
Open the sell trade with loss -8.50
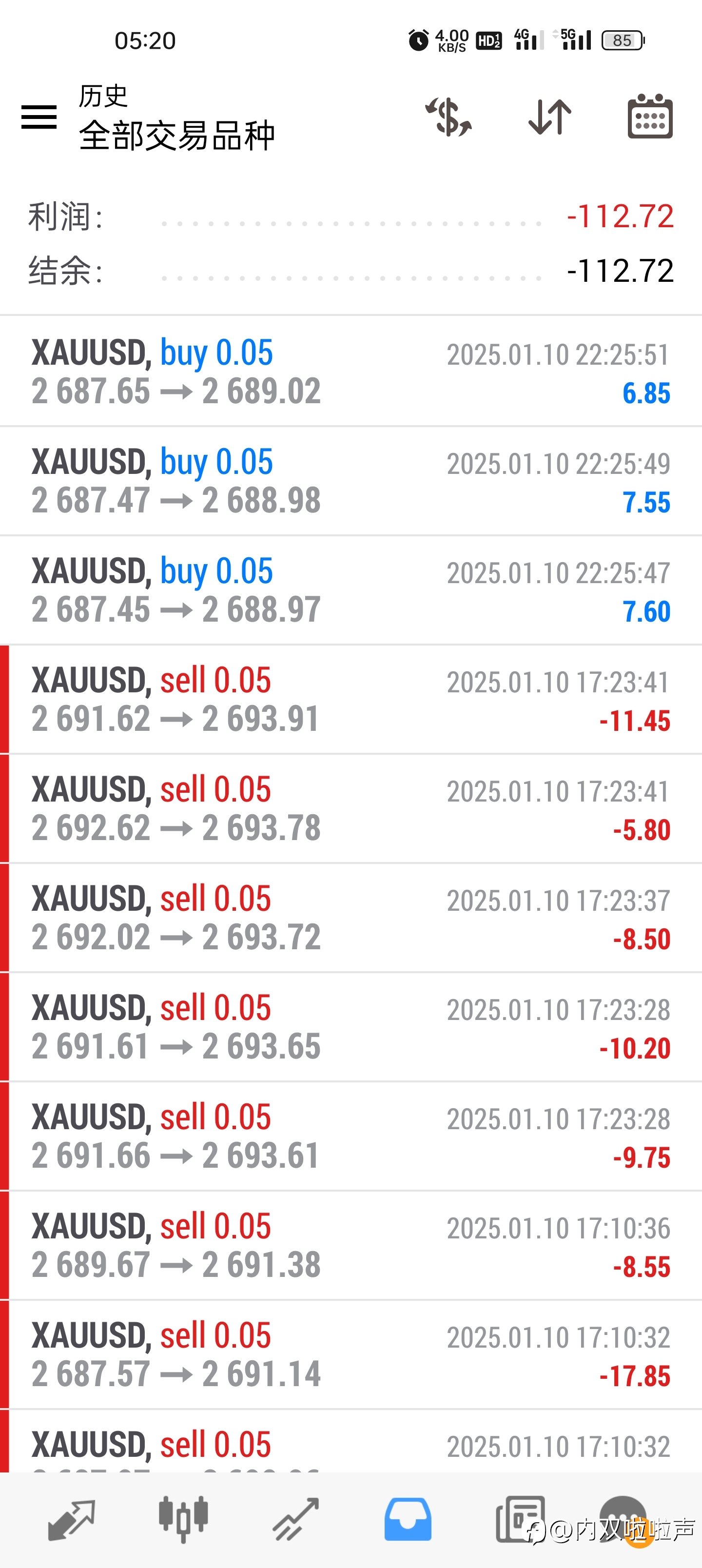pyautogui.click(x=351, y=917)
